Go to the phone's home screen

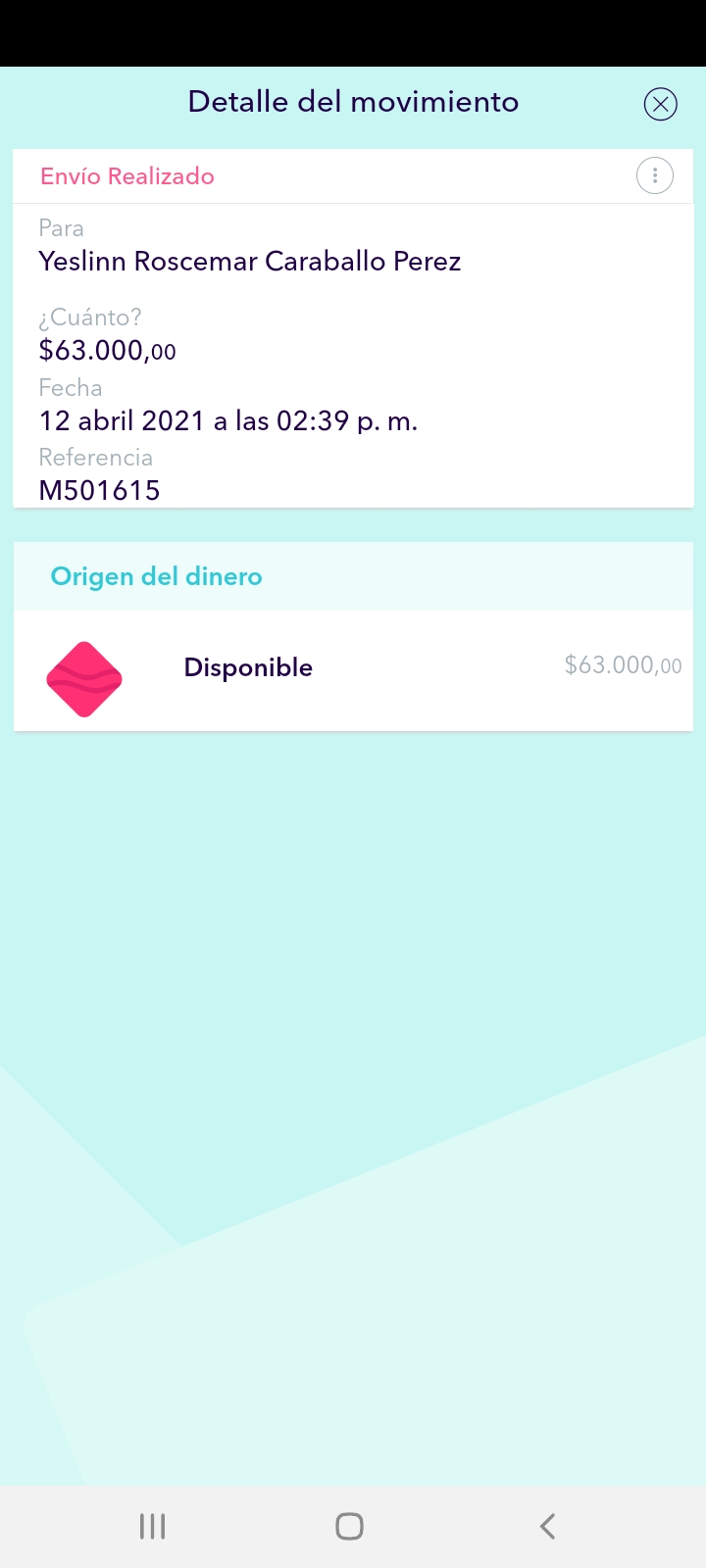click(x=349, y=1526)
